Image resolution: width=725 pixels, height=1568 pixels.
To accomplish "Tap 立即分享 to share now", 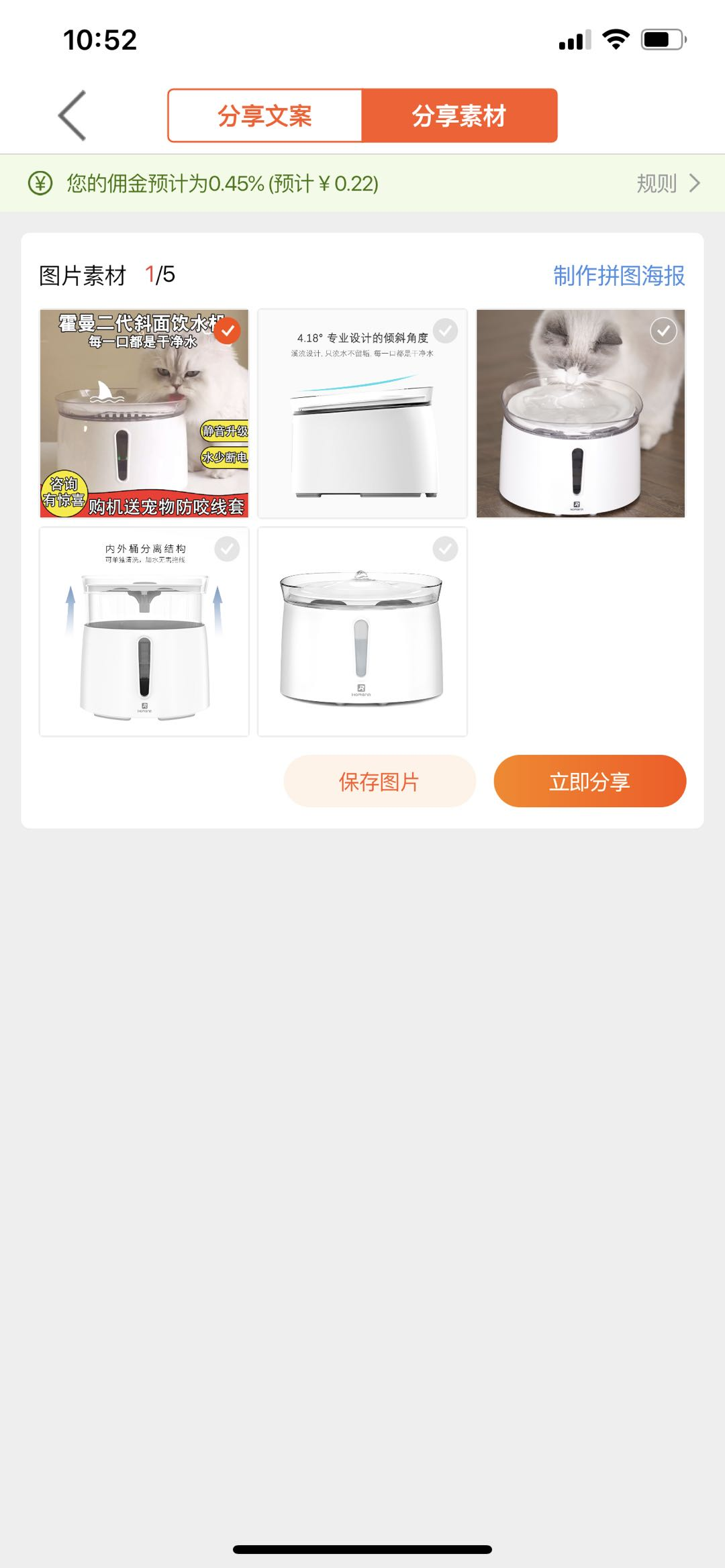I will click(589, 781).
